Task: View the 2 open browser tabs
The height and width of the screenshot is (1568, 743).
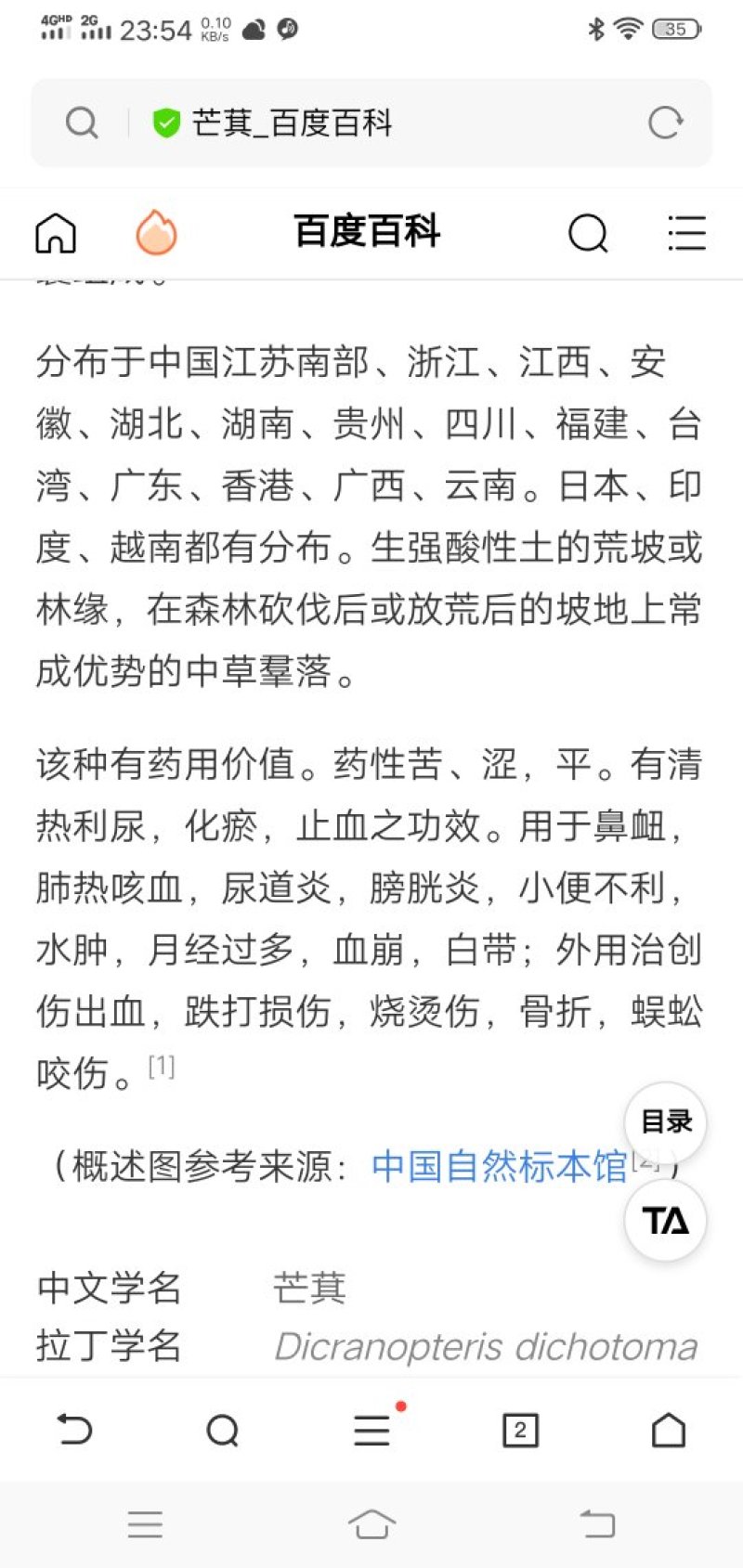Action: (x=520, y=1430)
